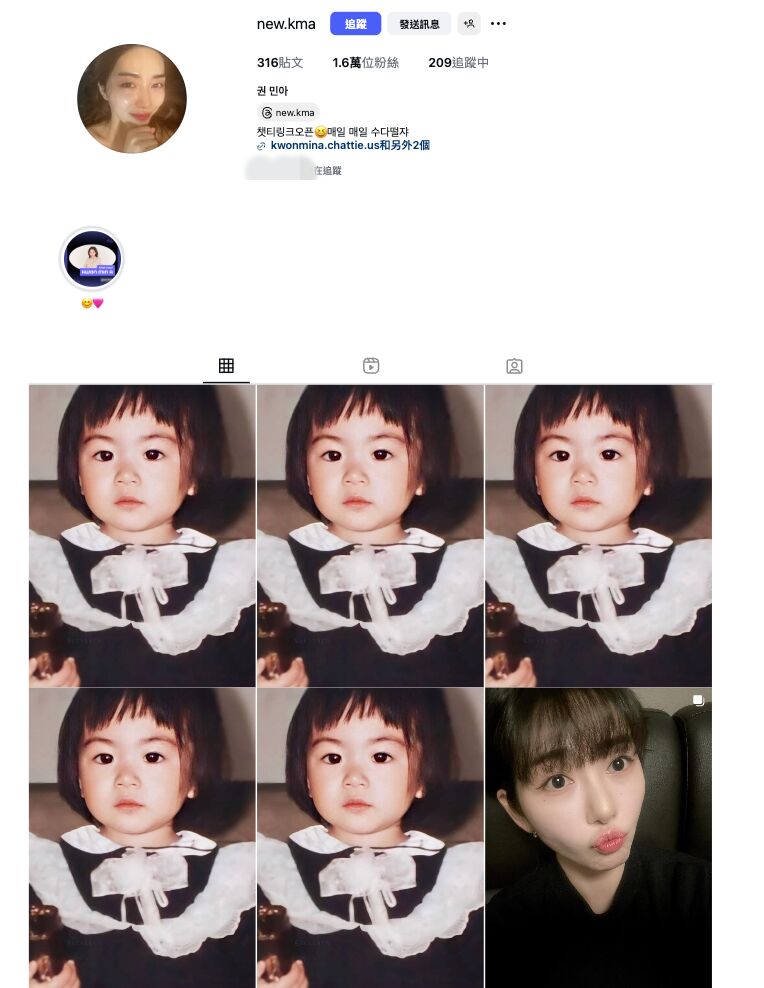764x988 pixels.
Task: Tap 發送訊息 to message this account
Action: point(419,24)
